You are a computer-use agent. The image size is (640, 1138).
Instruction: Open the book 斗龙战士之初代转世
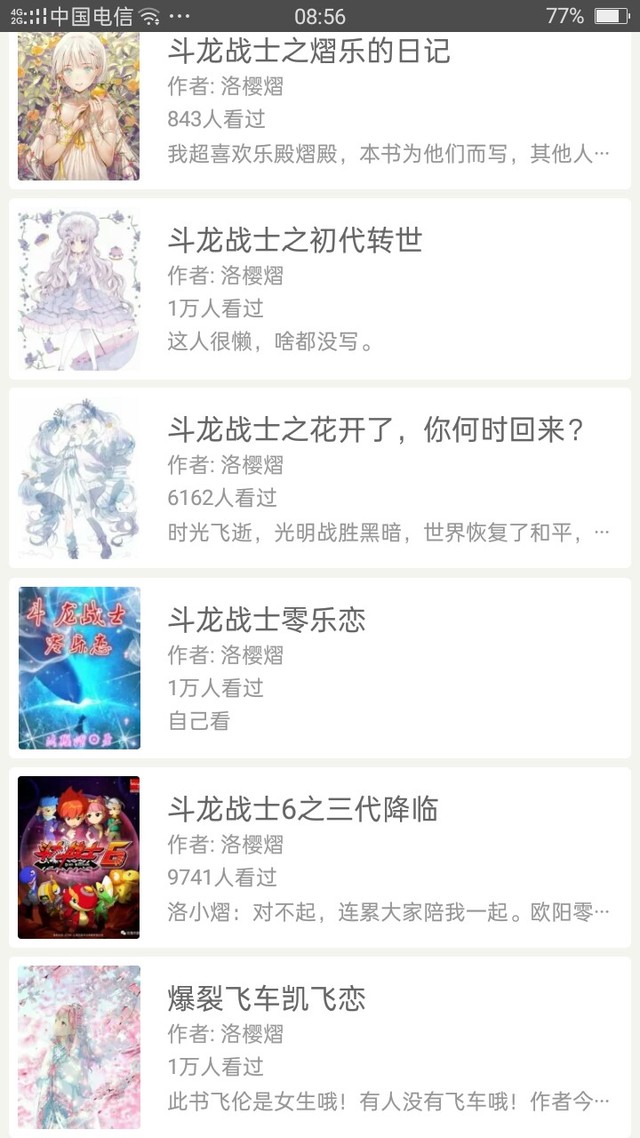click(x=295, y=241)
